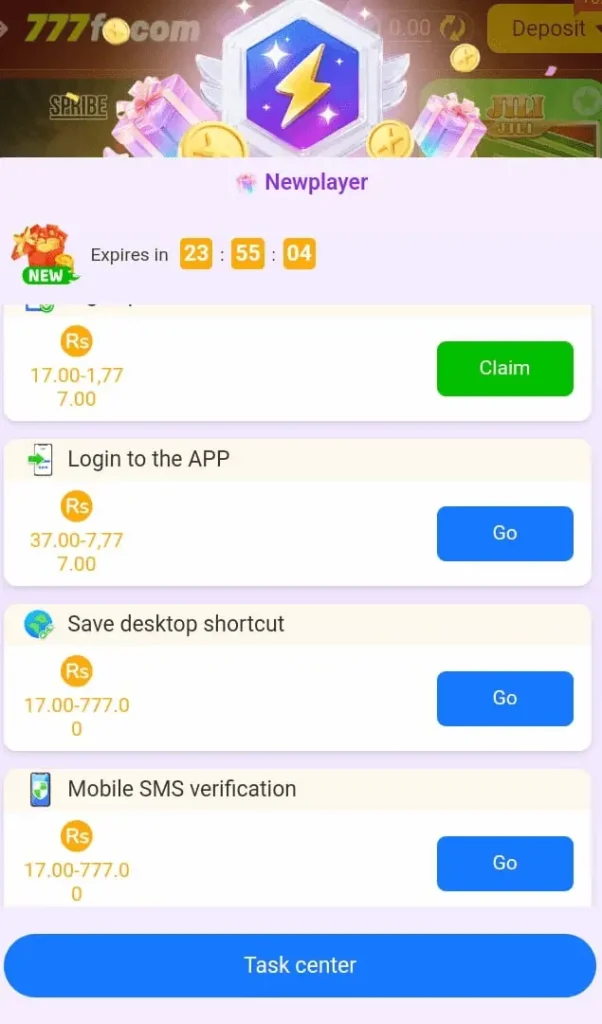Open the Deposit button

pos(546,28)
